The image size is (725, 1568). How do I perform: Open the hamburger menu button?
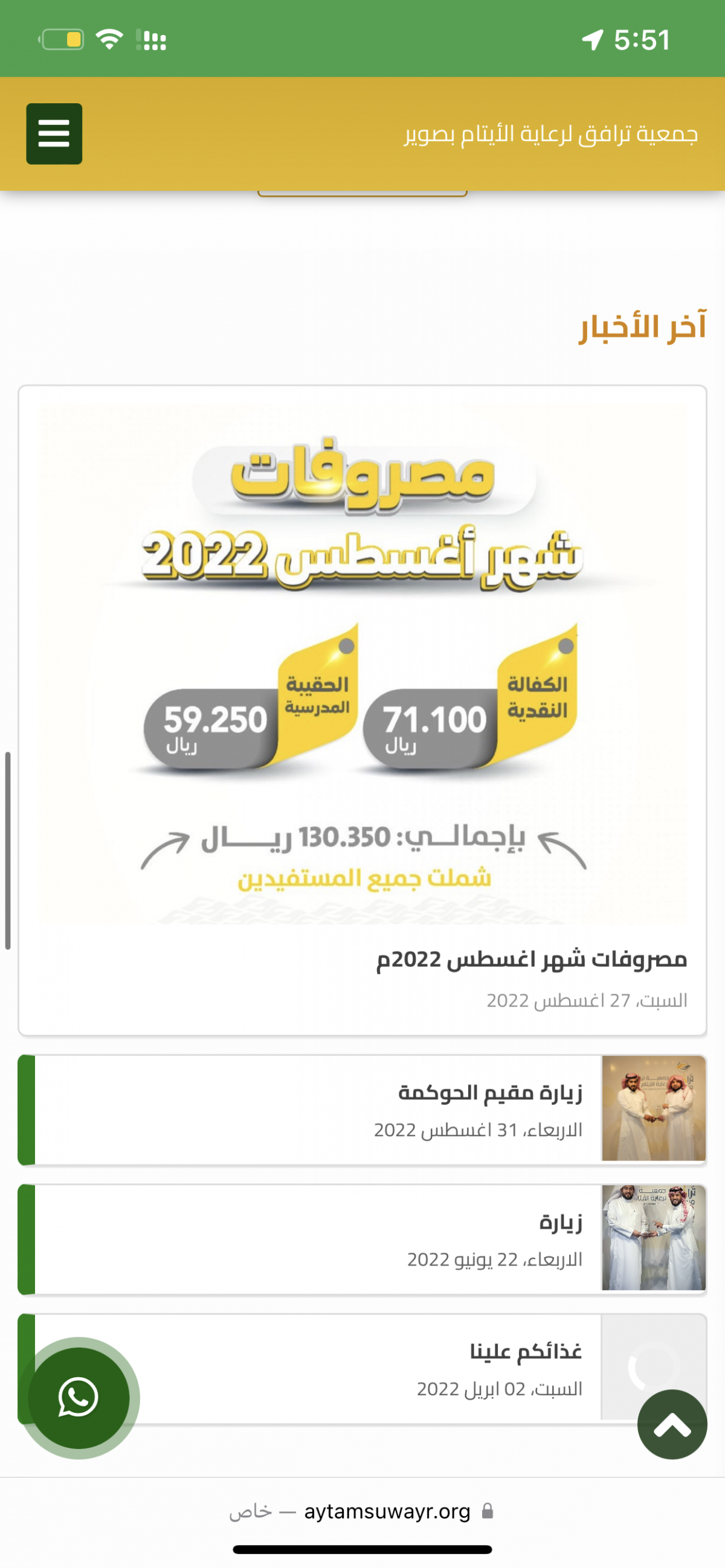(x=54, y=134)
